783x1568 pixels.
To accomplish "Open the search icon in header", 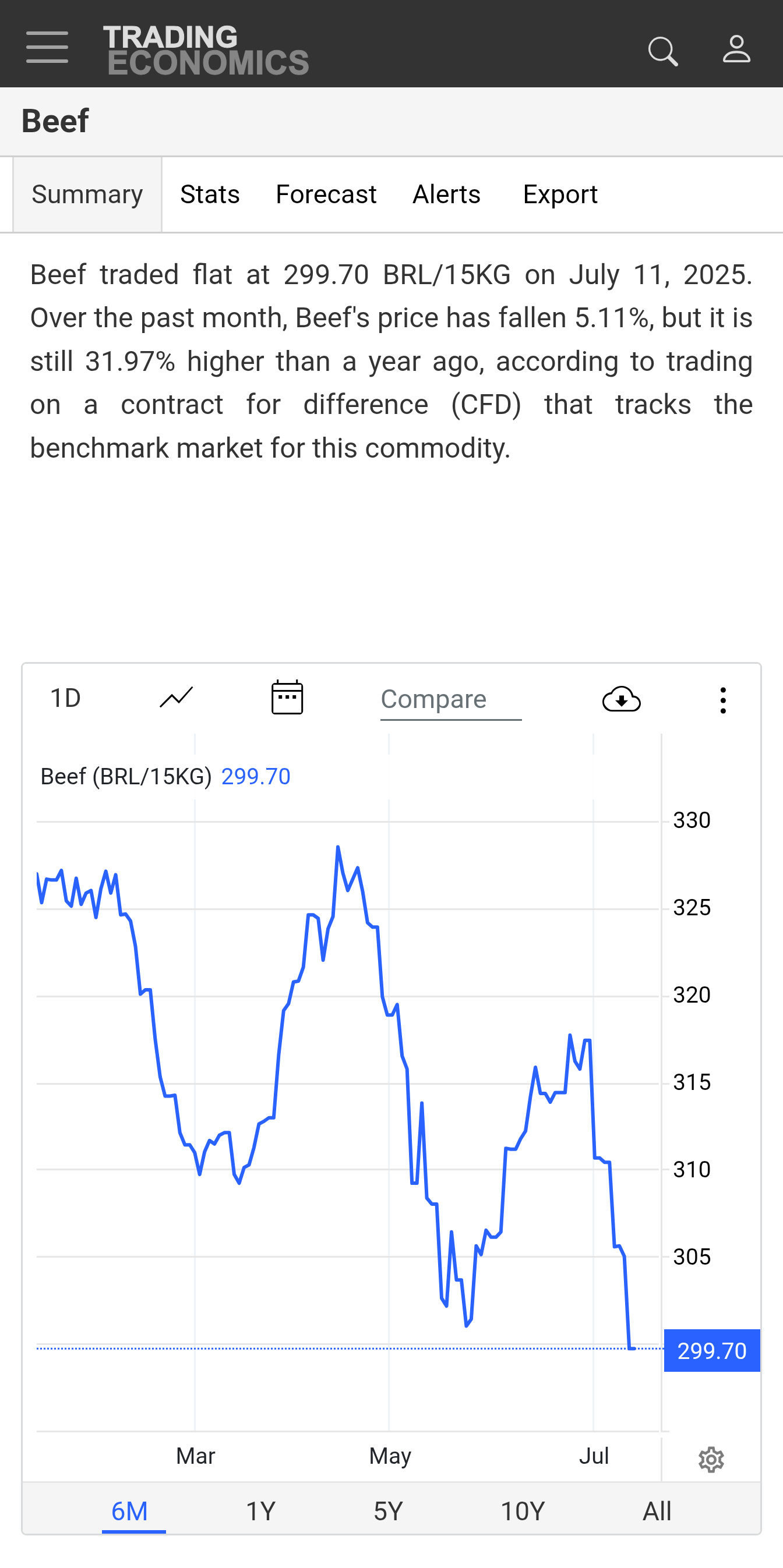I will pyautogui.click(x=663, y=51).
